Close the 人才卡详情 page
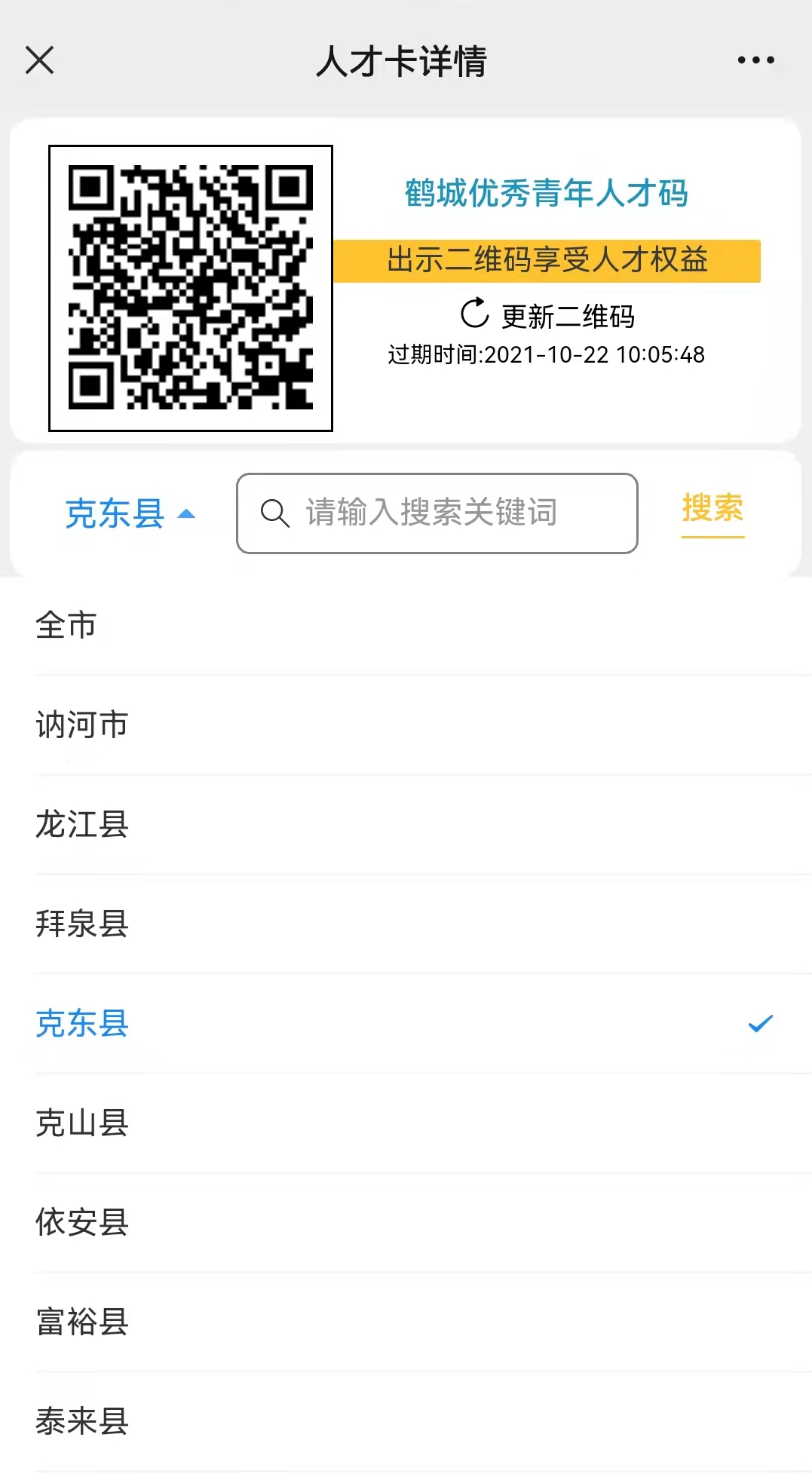Screen dimensions: 812x1474 [40, 60]
